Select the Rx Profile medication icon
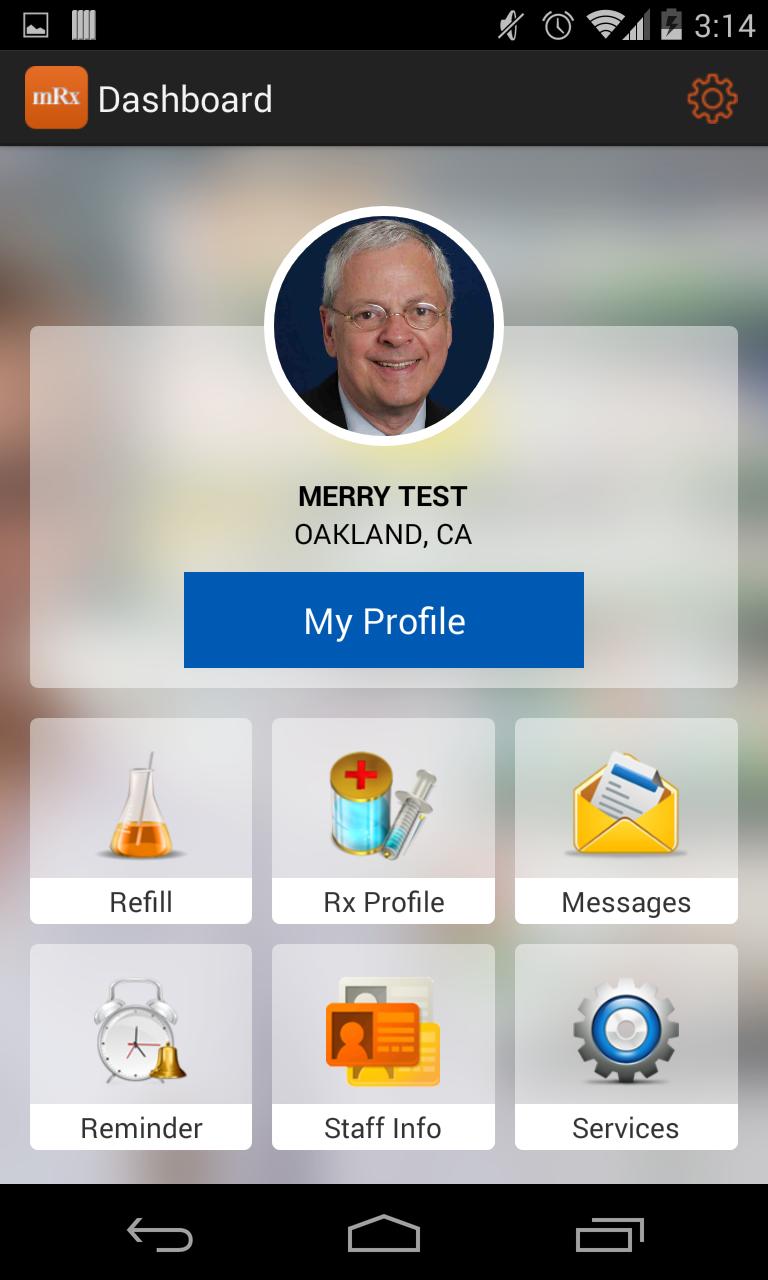This screenshot has height=1280, width=768. [x=383, y=800]
